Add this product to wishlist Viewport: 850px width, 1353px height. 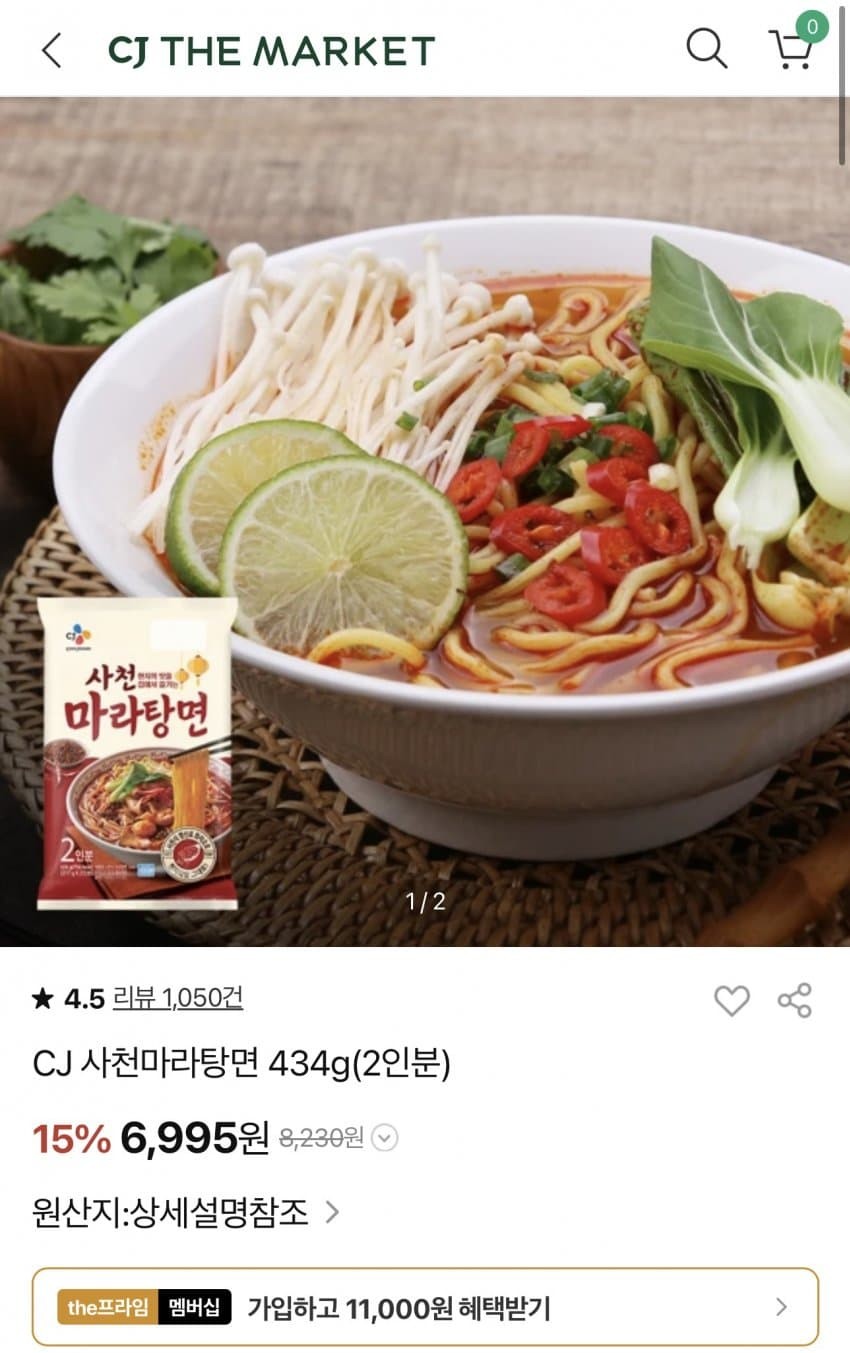[731, 1000]
